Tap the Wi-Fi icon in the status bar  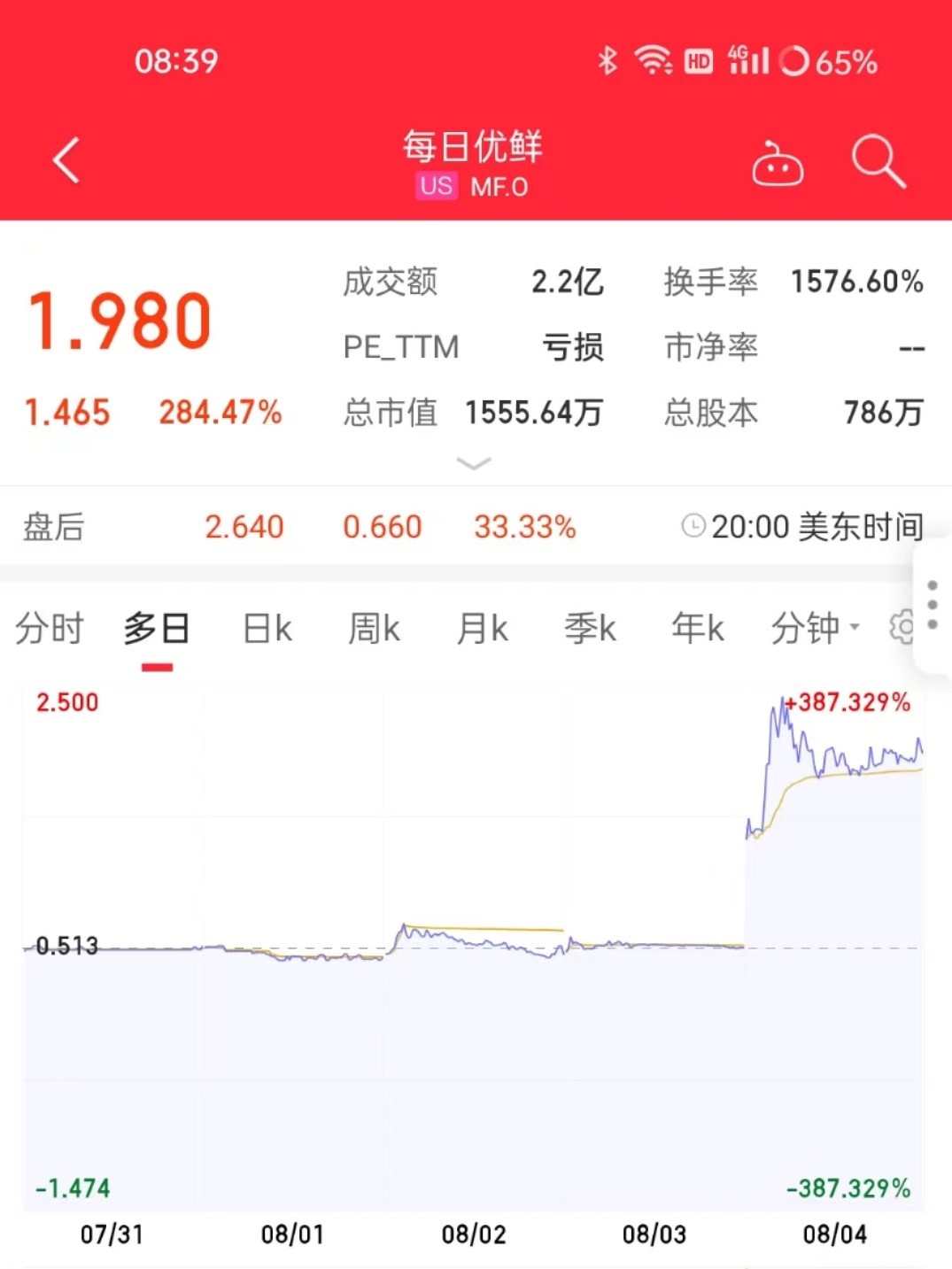[x=651, y=60]
